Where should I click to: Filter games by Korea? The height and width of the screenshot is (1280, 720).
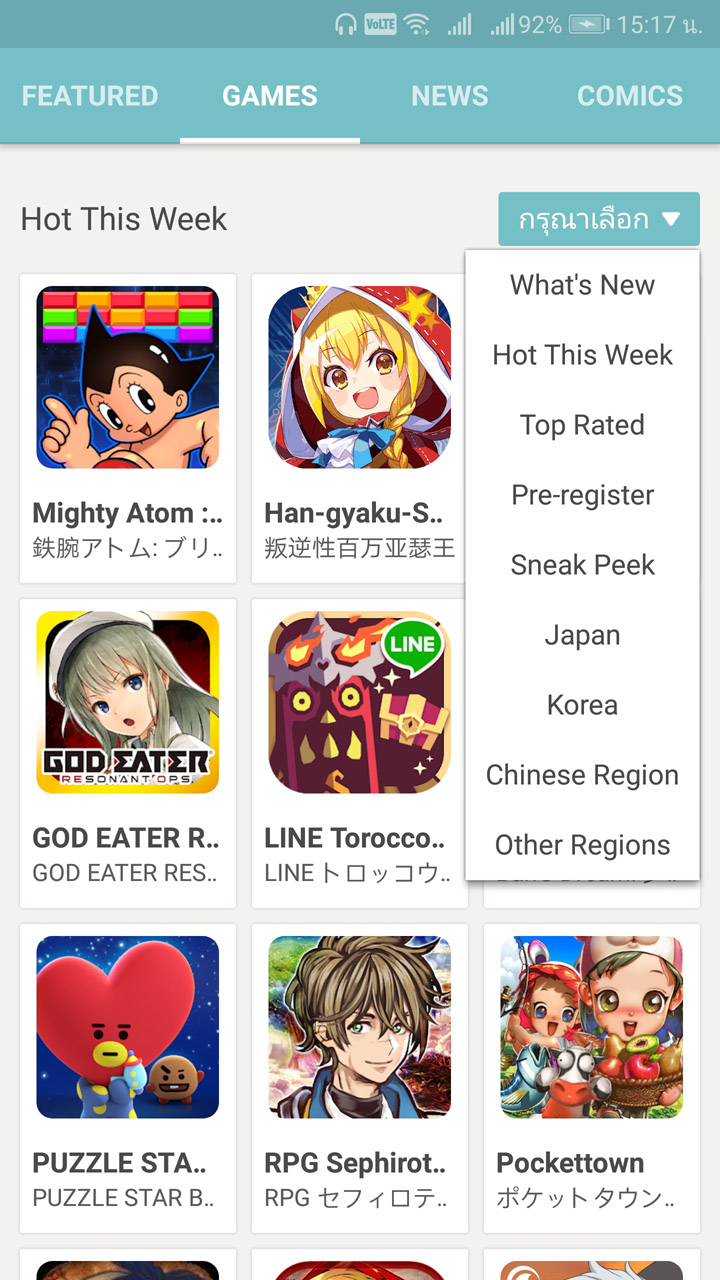coord(582,705)
